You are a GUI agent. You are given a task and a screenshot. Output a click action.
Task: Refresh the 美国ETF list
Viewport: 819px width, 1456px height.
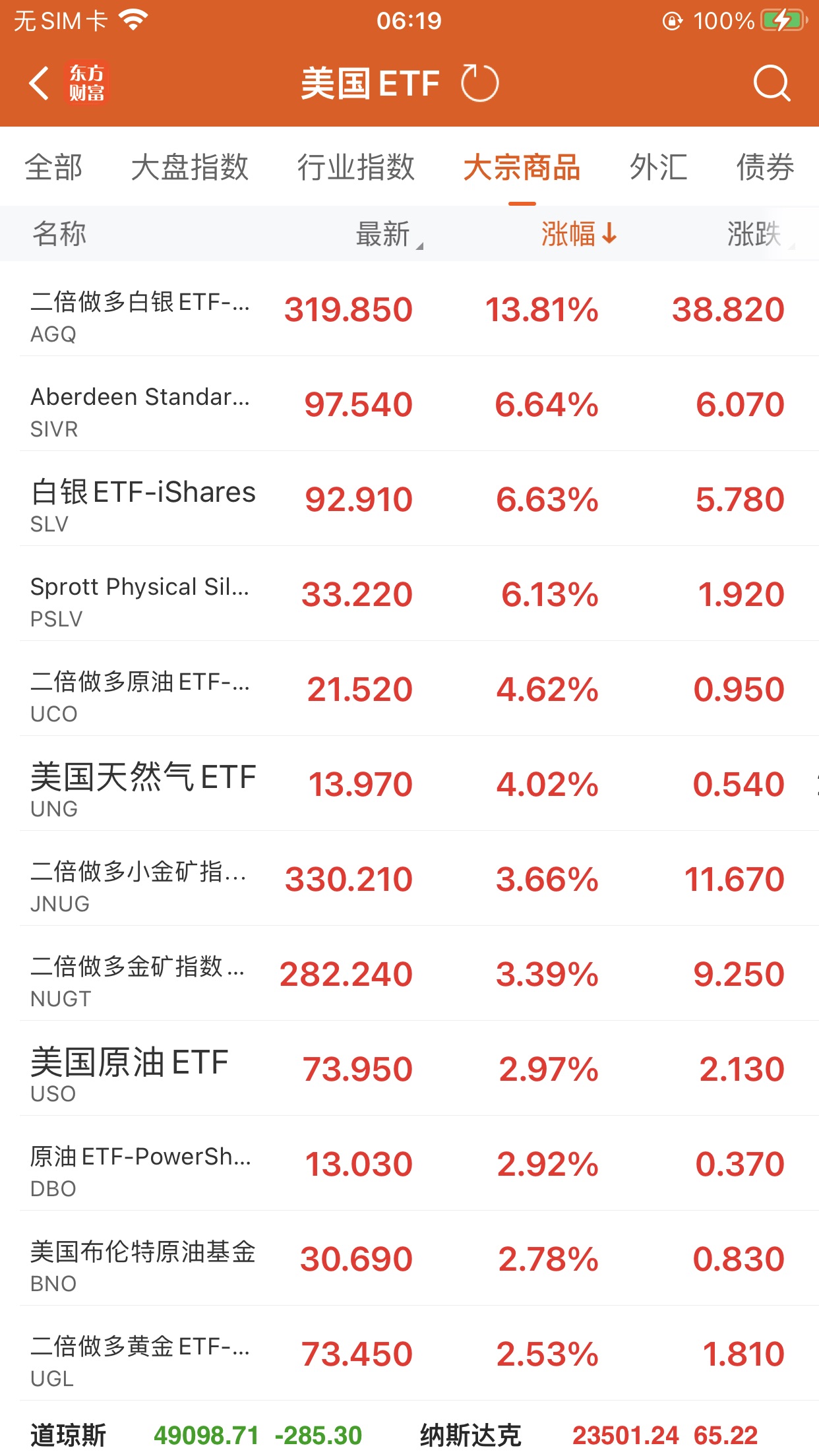coord(479,84)
